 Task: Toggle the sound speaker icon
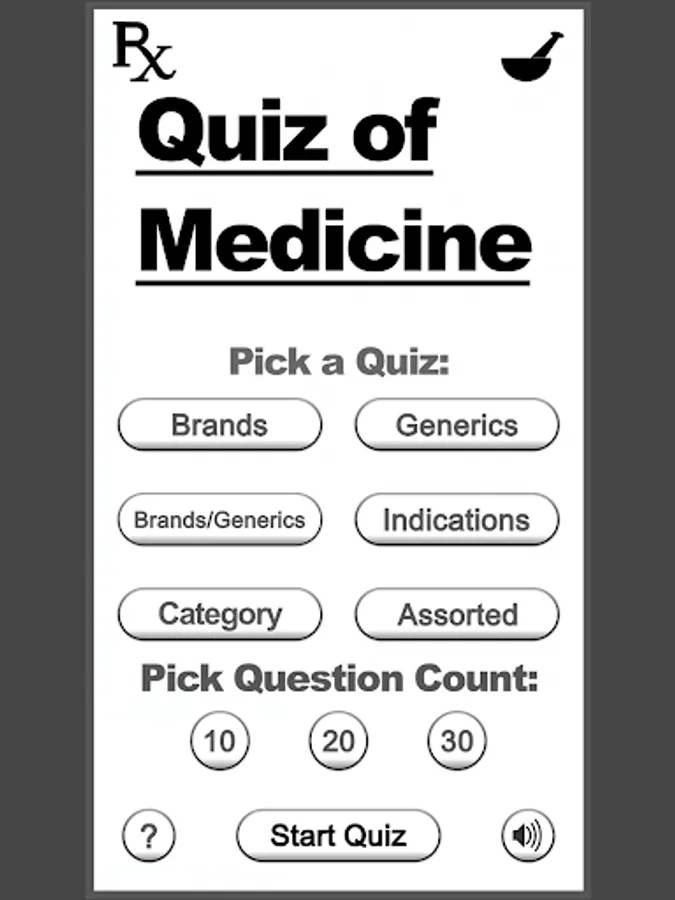coord(527,835)
